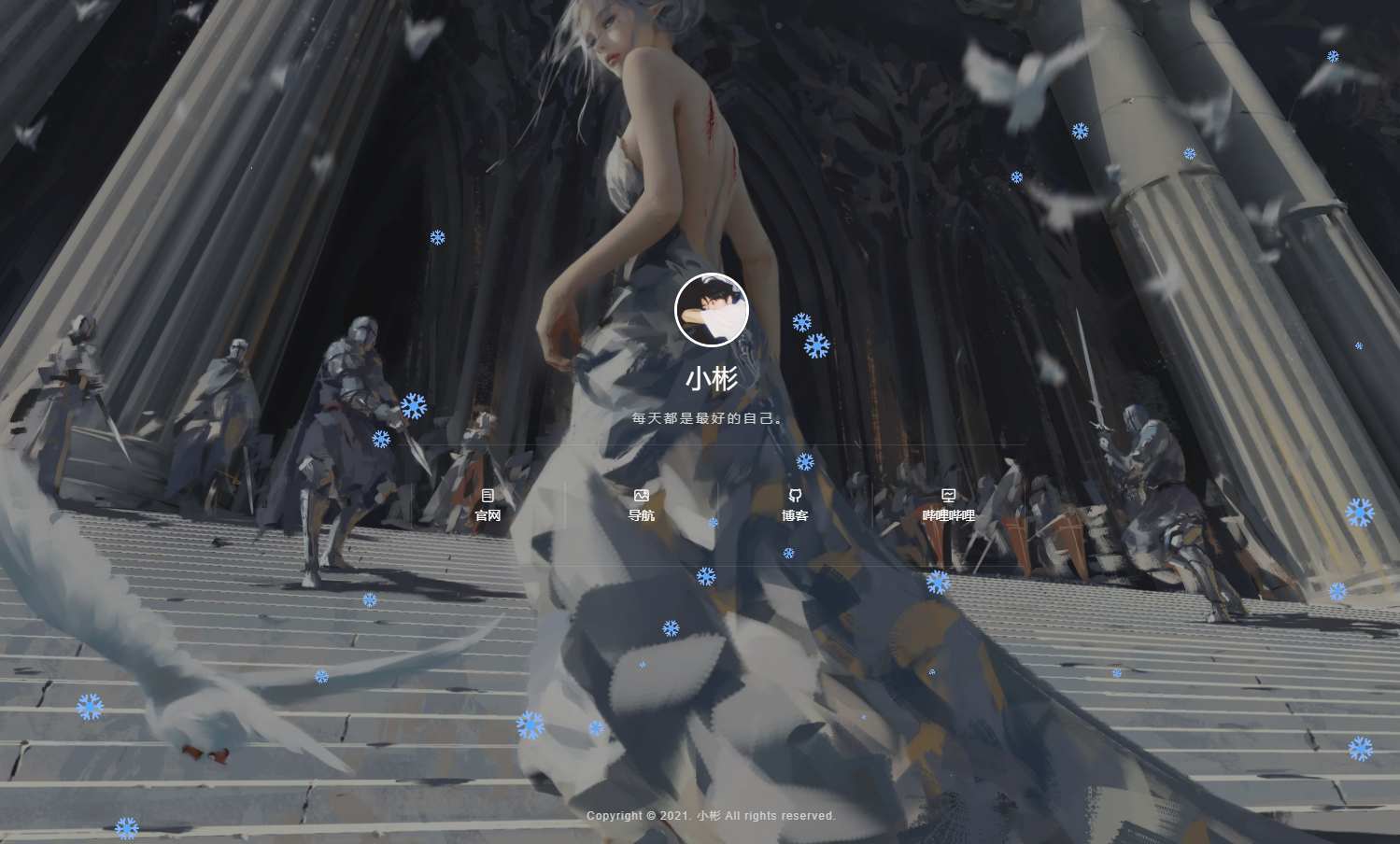Open the 官网 link
The image size is (1400, 844).
click(488, 505)
